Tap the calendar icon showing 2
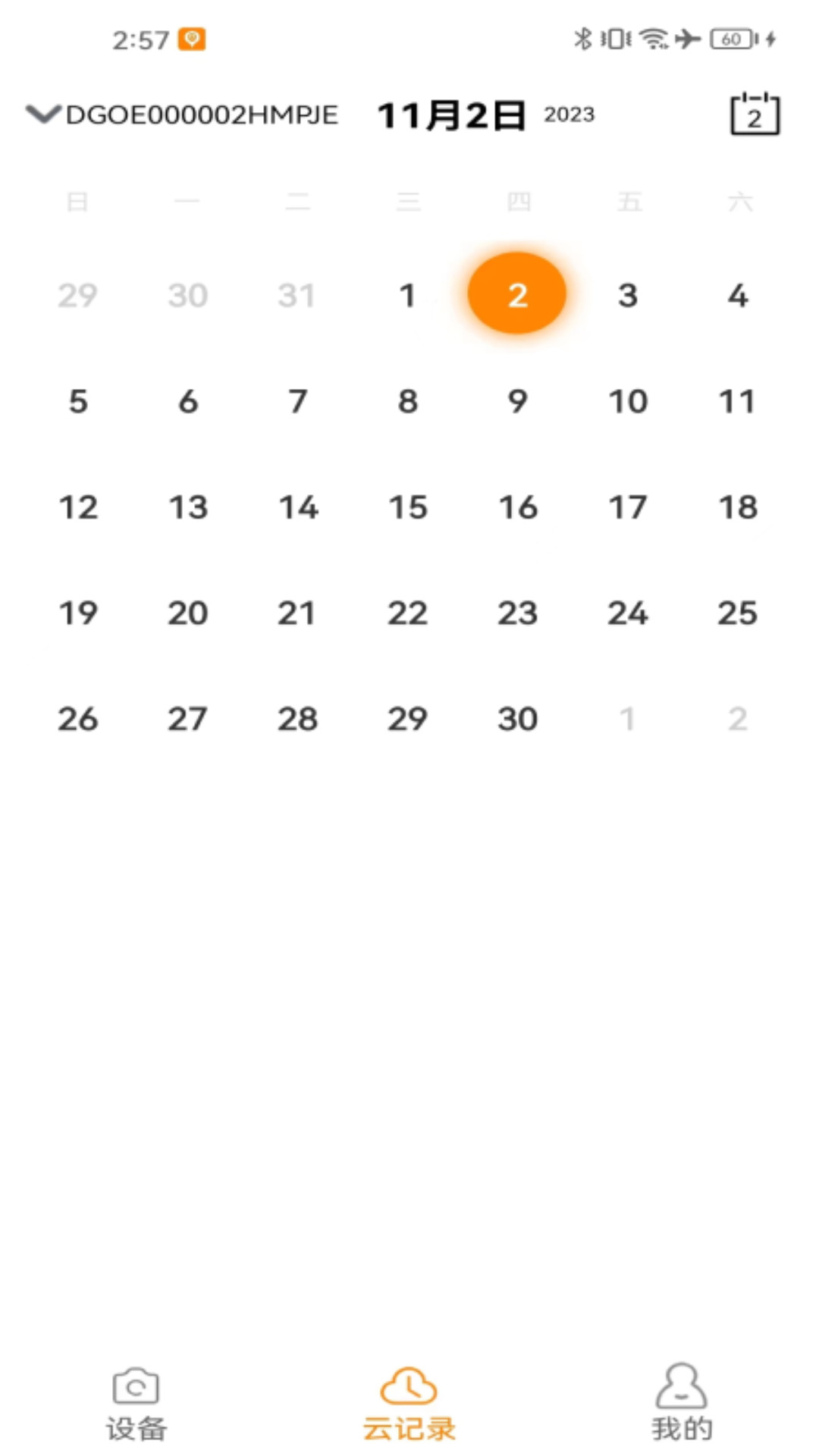 point(755,115)
